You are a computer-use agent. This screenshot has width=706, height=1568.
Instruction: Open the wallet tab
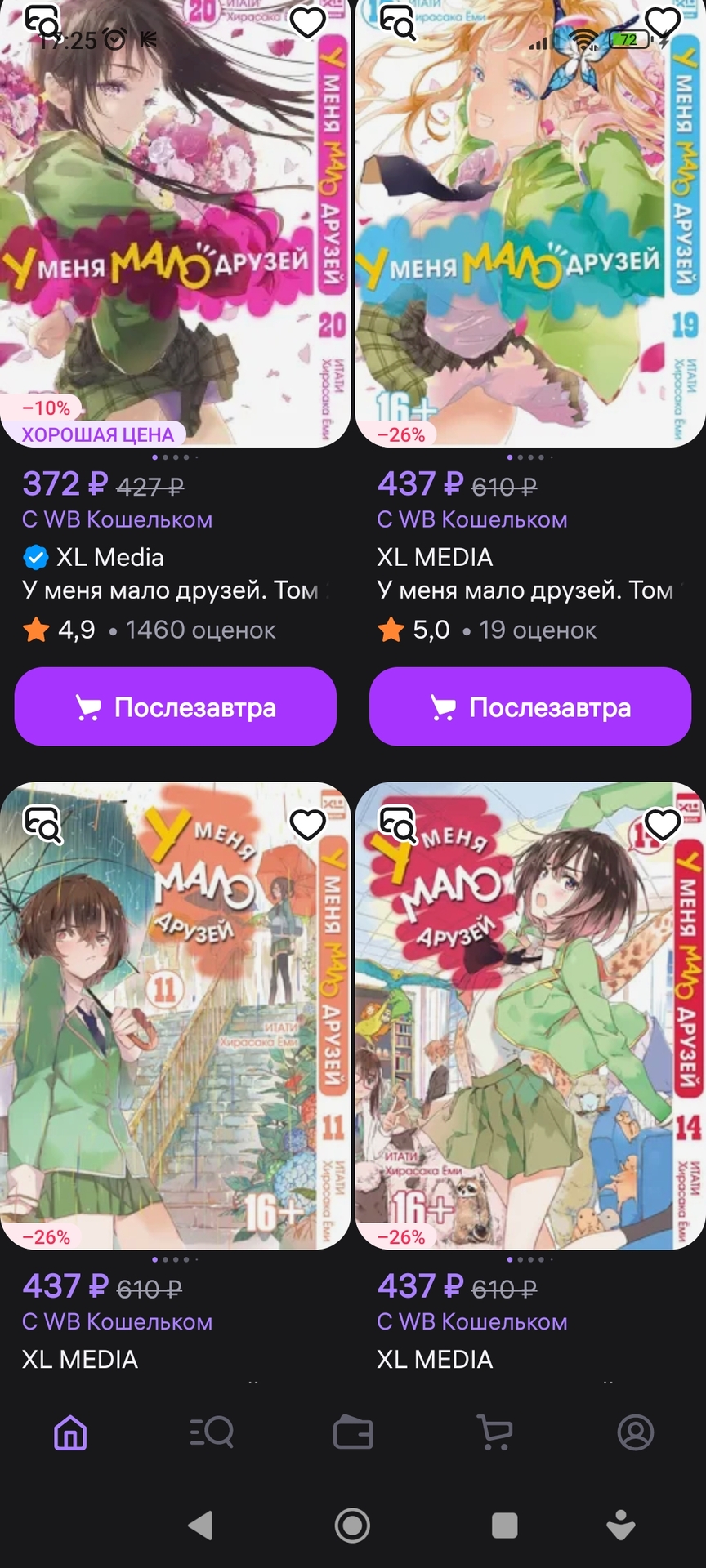[x=353, y=1432]
